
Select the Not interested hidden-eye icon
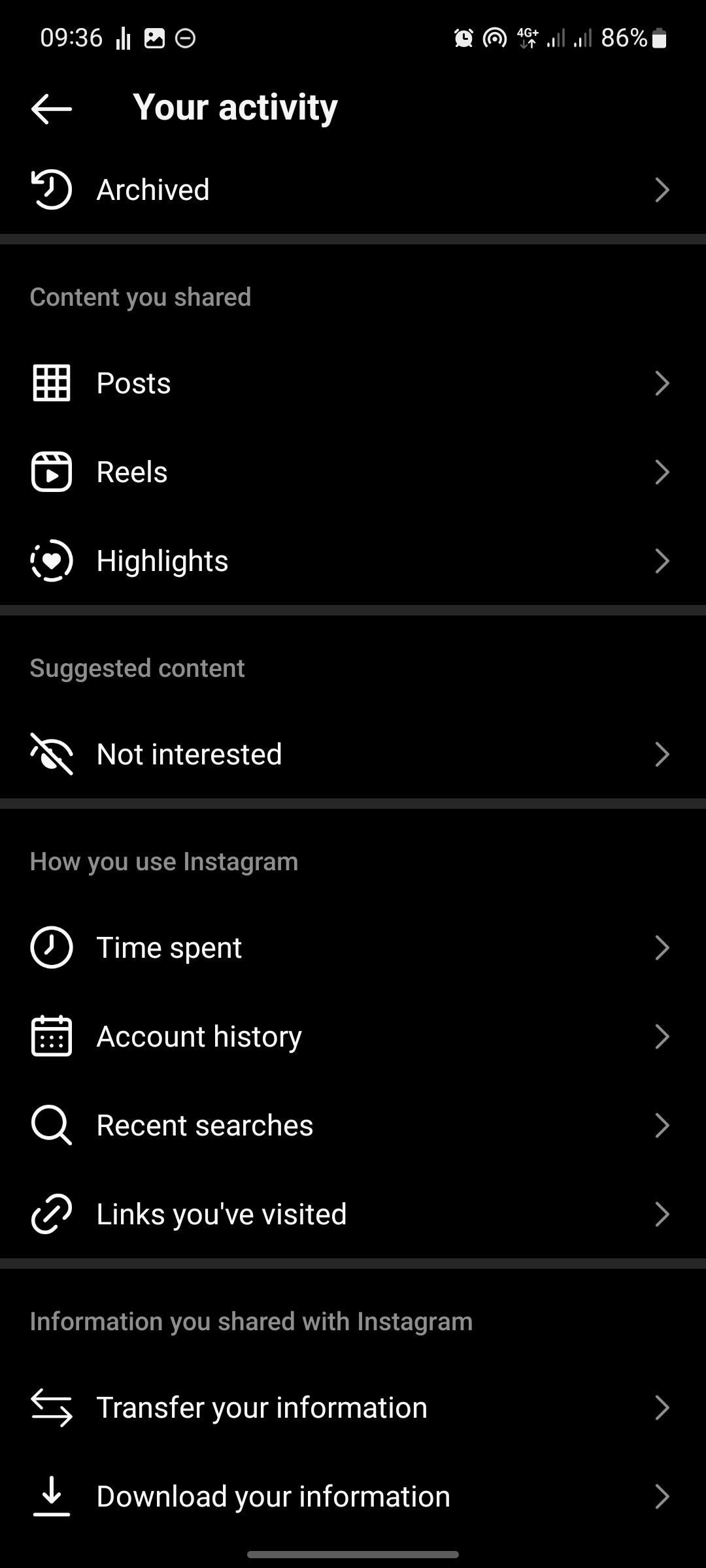click(50, 755)
